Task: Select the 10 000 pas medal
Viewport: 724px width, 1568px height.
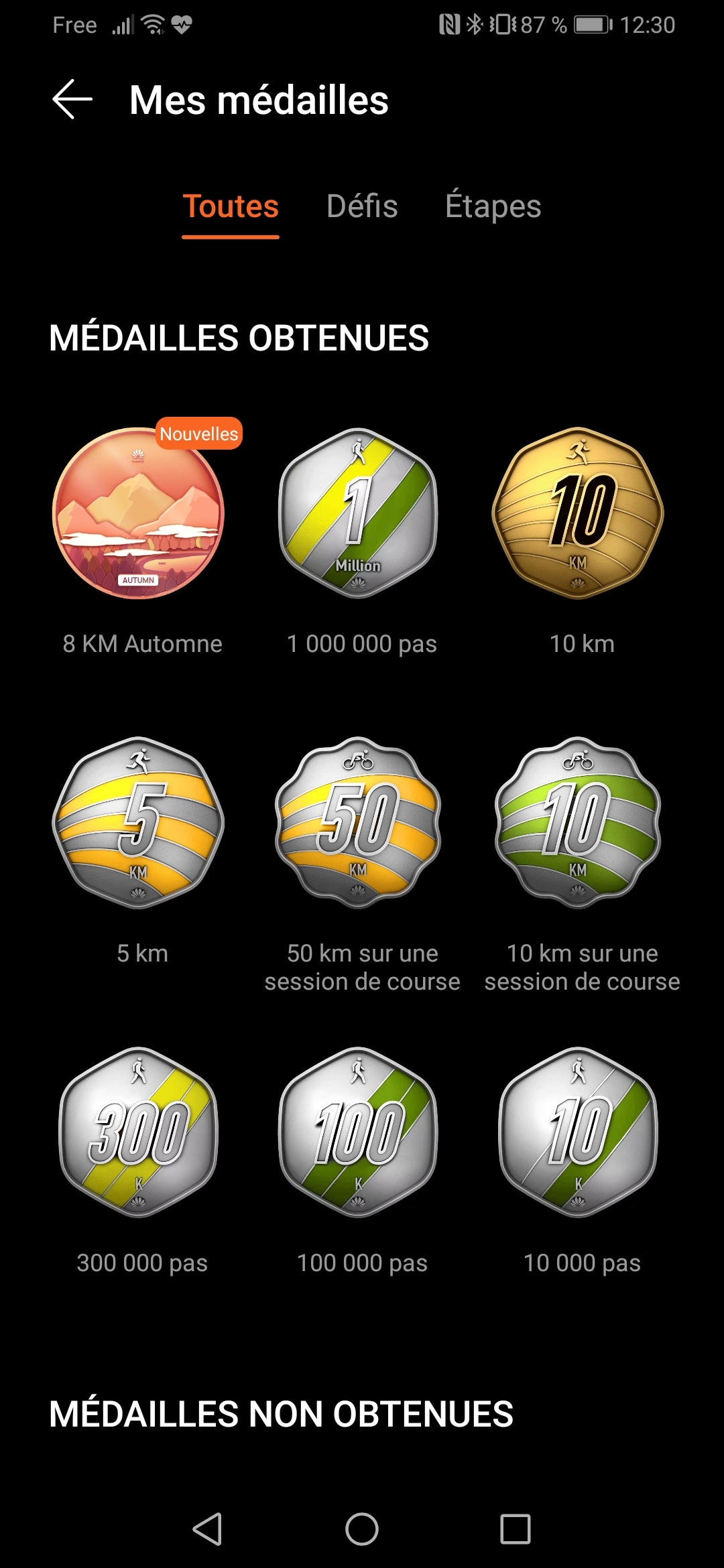Action: coord(578,1132)
